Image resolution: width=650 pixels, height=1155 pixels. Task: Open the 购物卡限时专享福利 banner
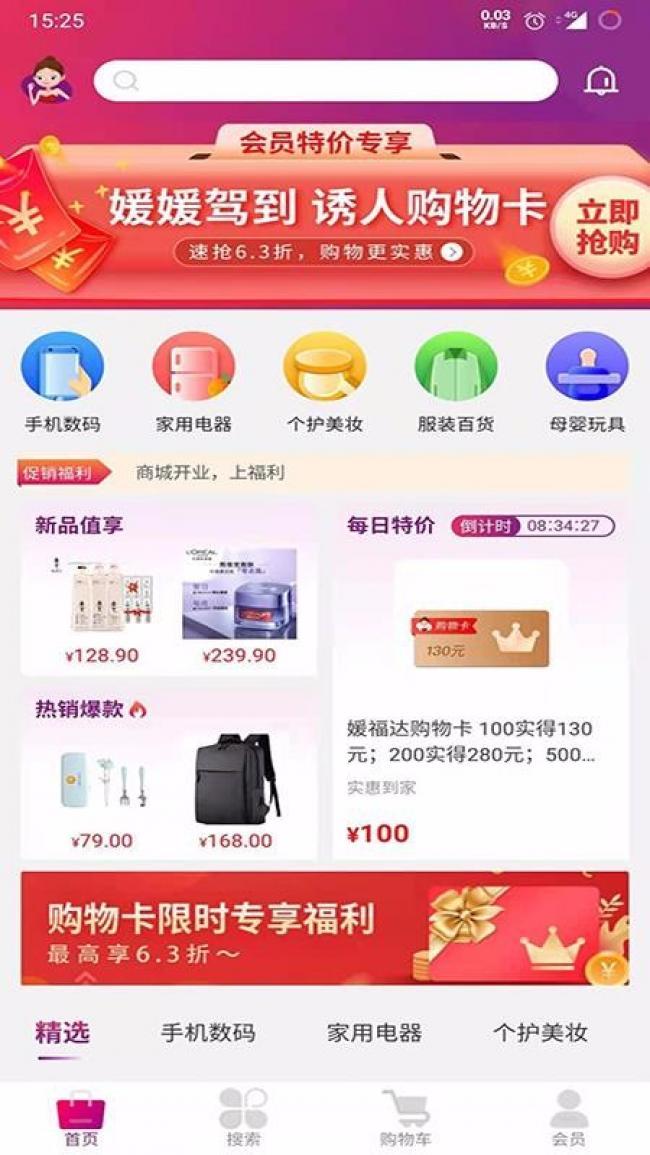(325, 928)
